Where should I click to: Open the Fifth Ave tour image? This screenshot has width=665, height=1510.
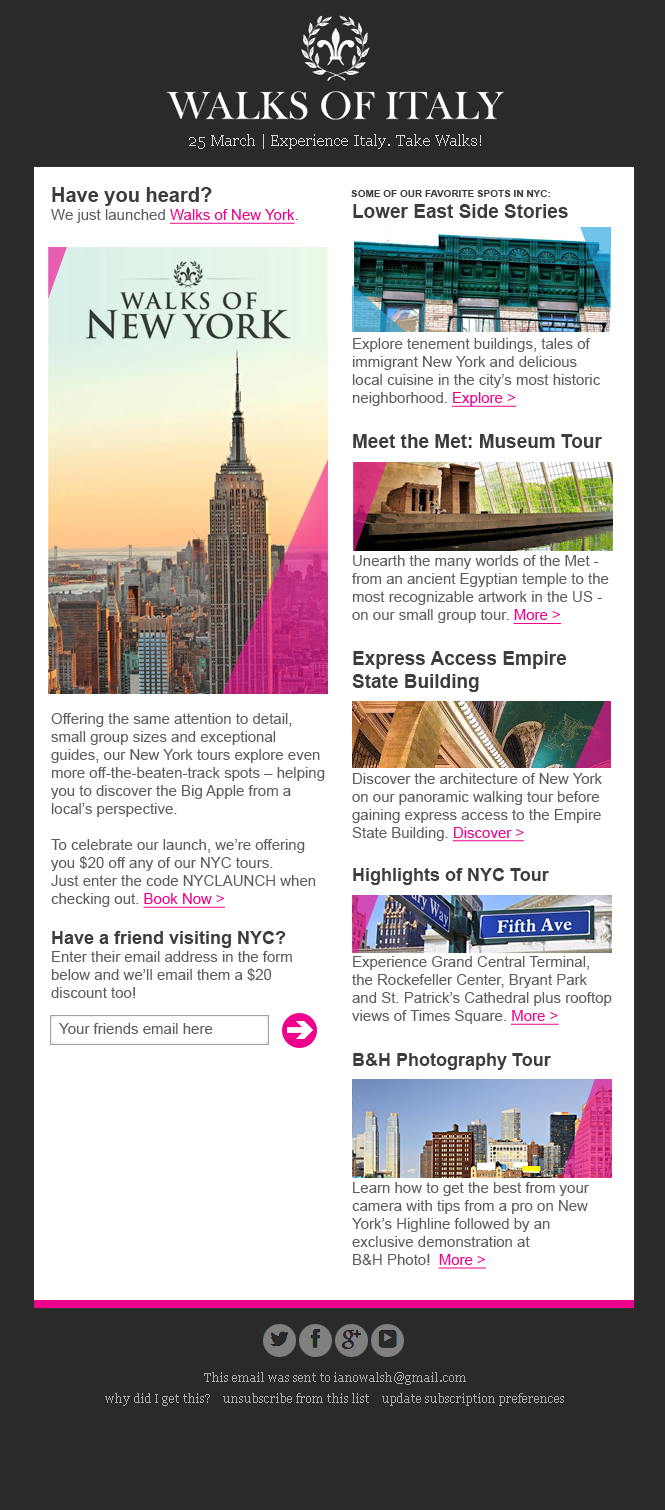(482, 924)
